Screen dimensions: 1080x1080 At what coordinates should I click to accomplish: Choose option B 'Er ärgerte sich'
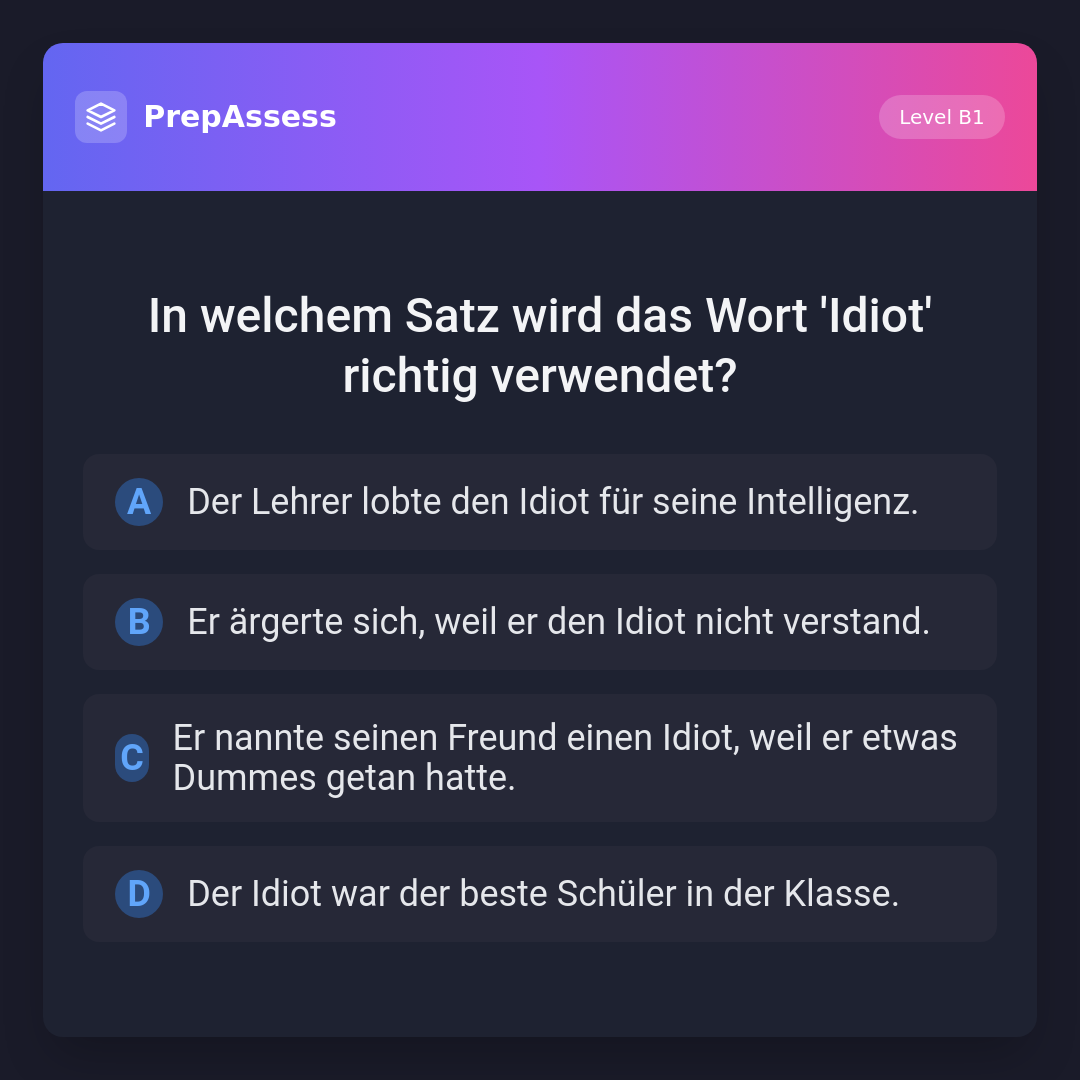[540, 622]
